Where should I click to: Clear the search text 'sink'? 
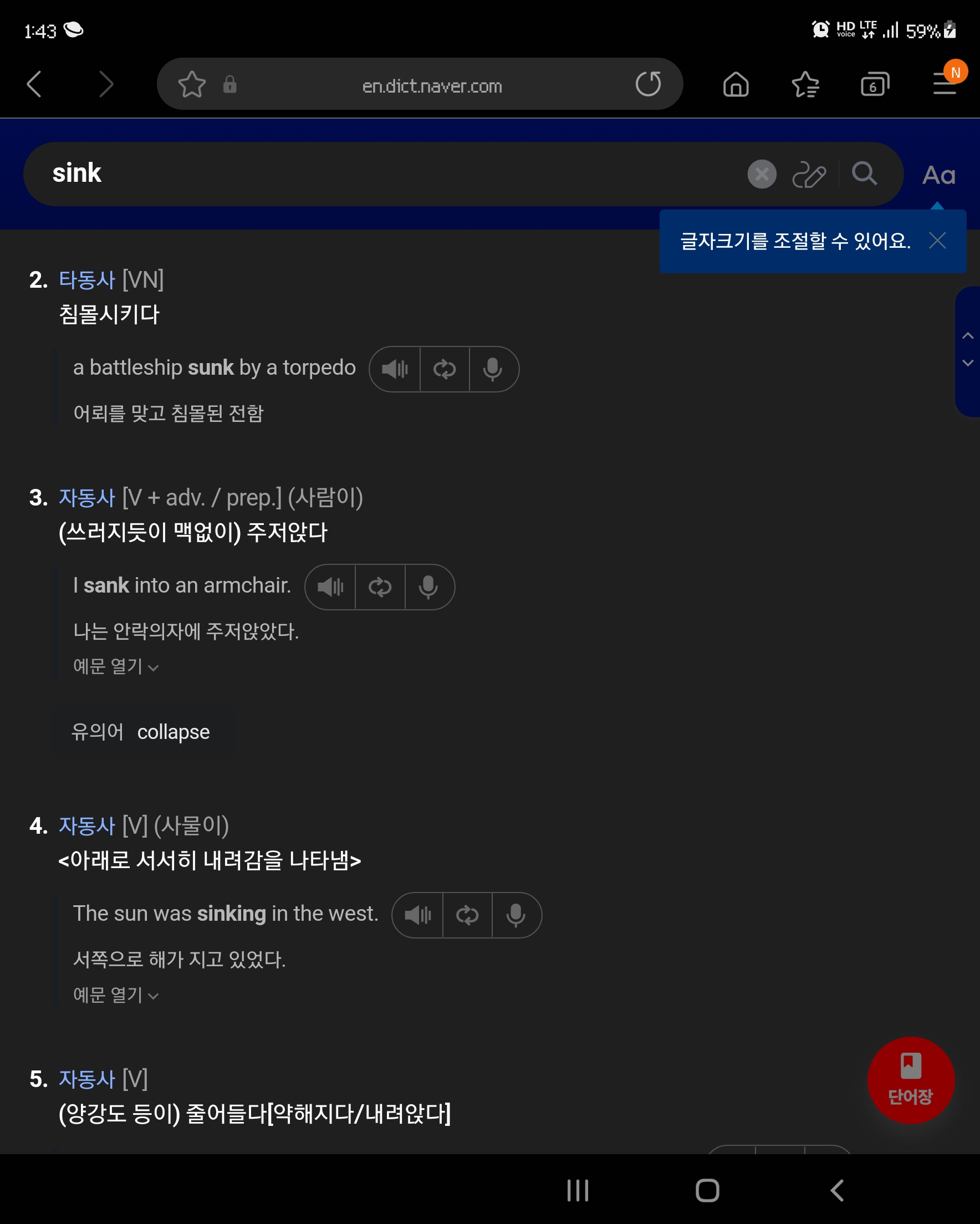point(762,174)
